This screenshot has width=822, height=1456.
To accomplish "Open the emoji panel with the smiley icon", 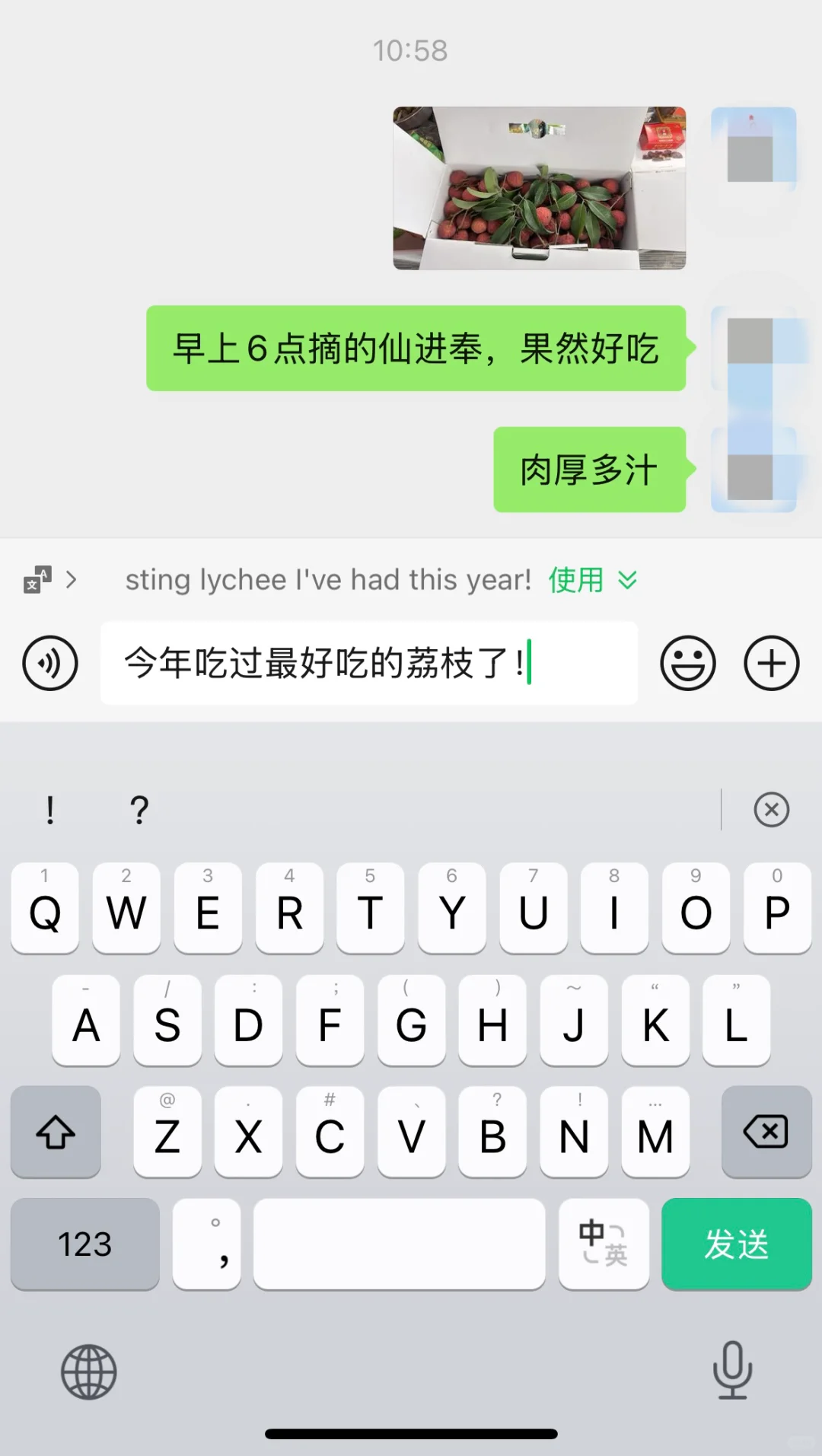I will [687, 663].
